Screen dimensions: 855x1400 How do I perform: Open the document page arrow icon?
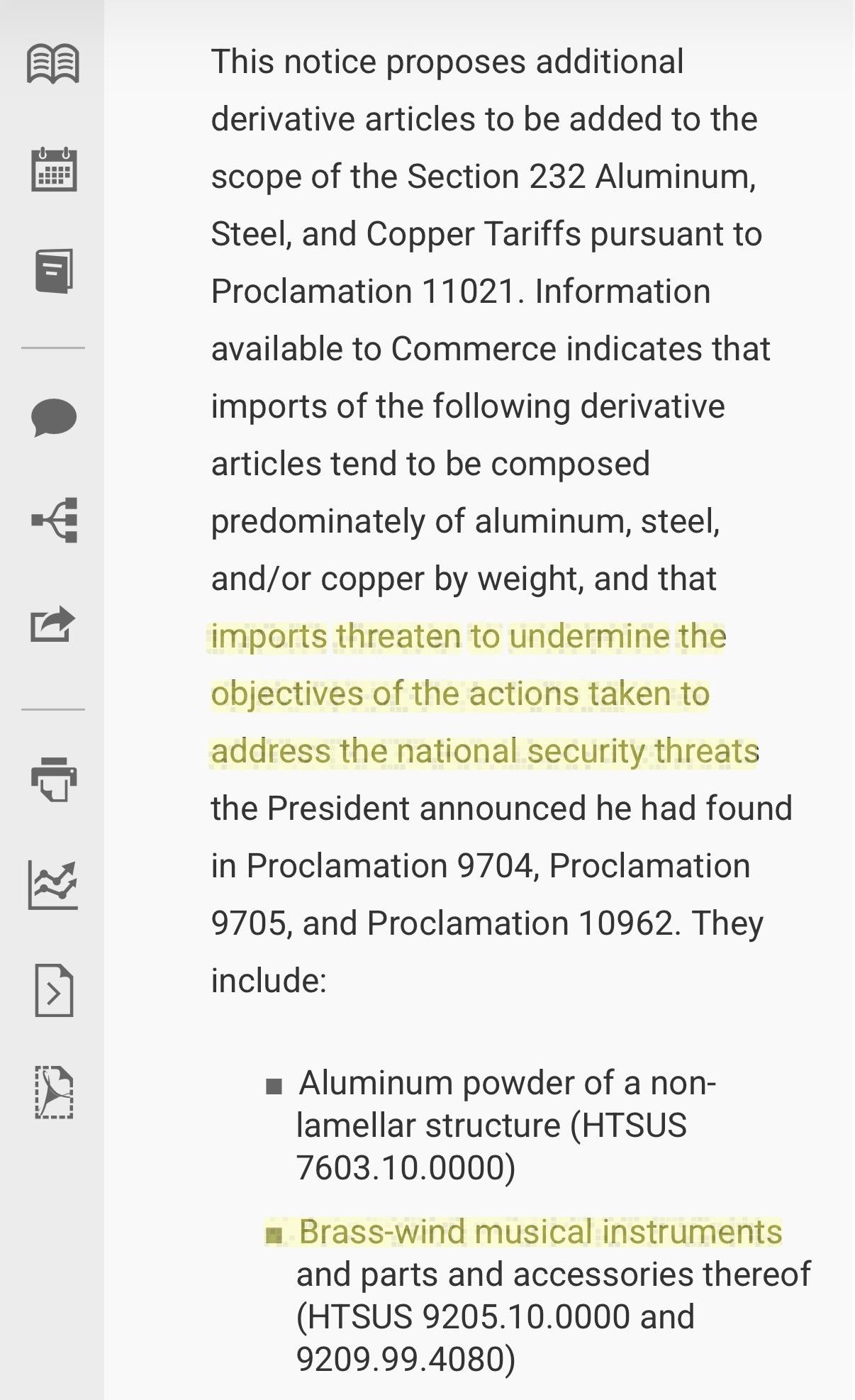54,990
